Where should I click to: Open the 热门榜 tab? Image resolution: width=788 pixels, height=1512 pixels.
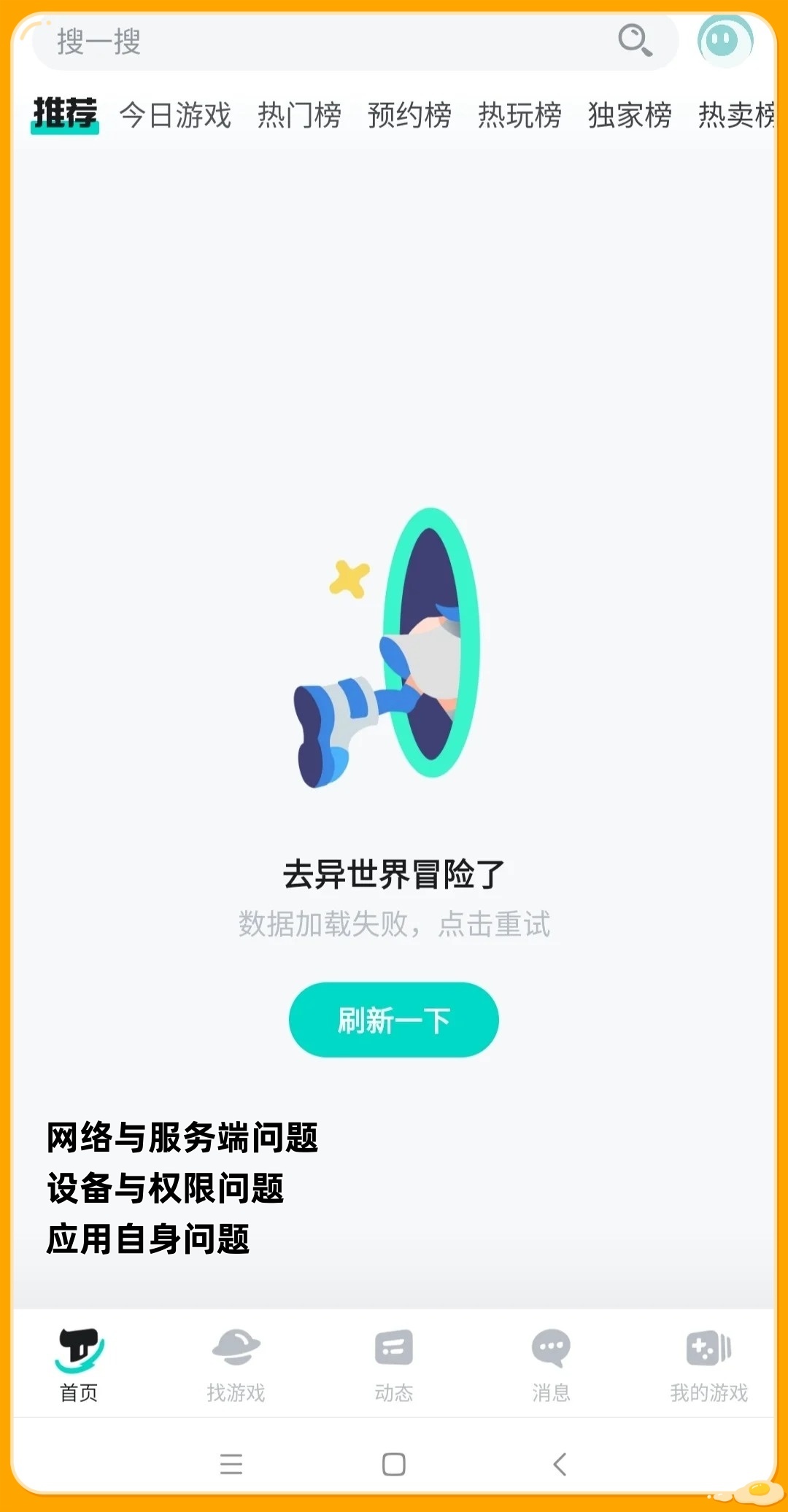point(299,115)
